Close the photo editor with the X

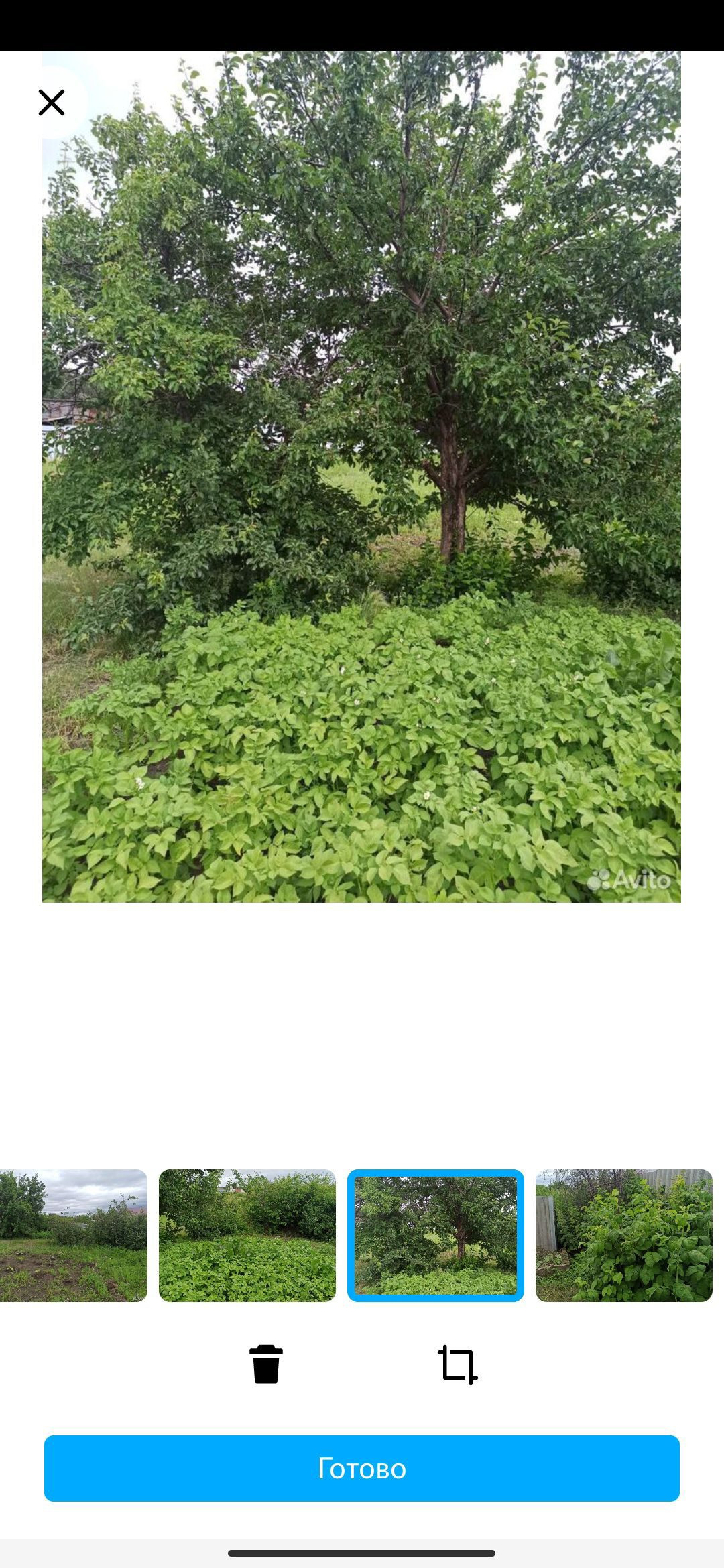[x=52, y=103]
